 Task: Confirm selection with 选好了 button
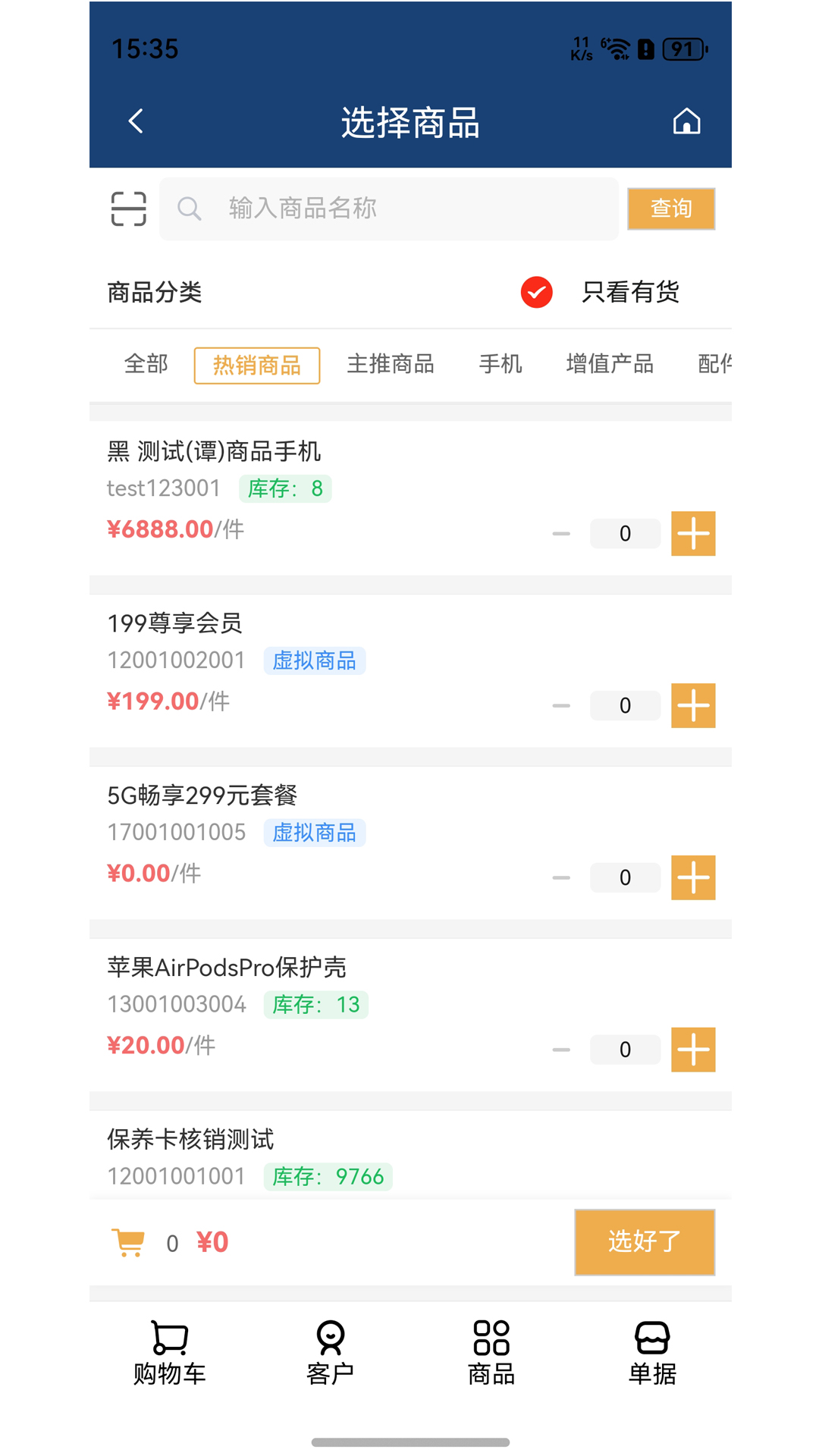645,1242
